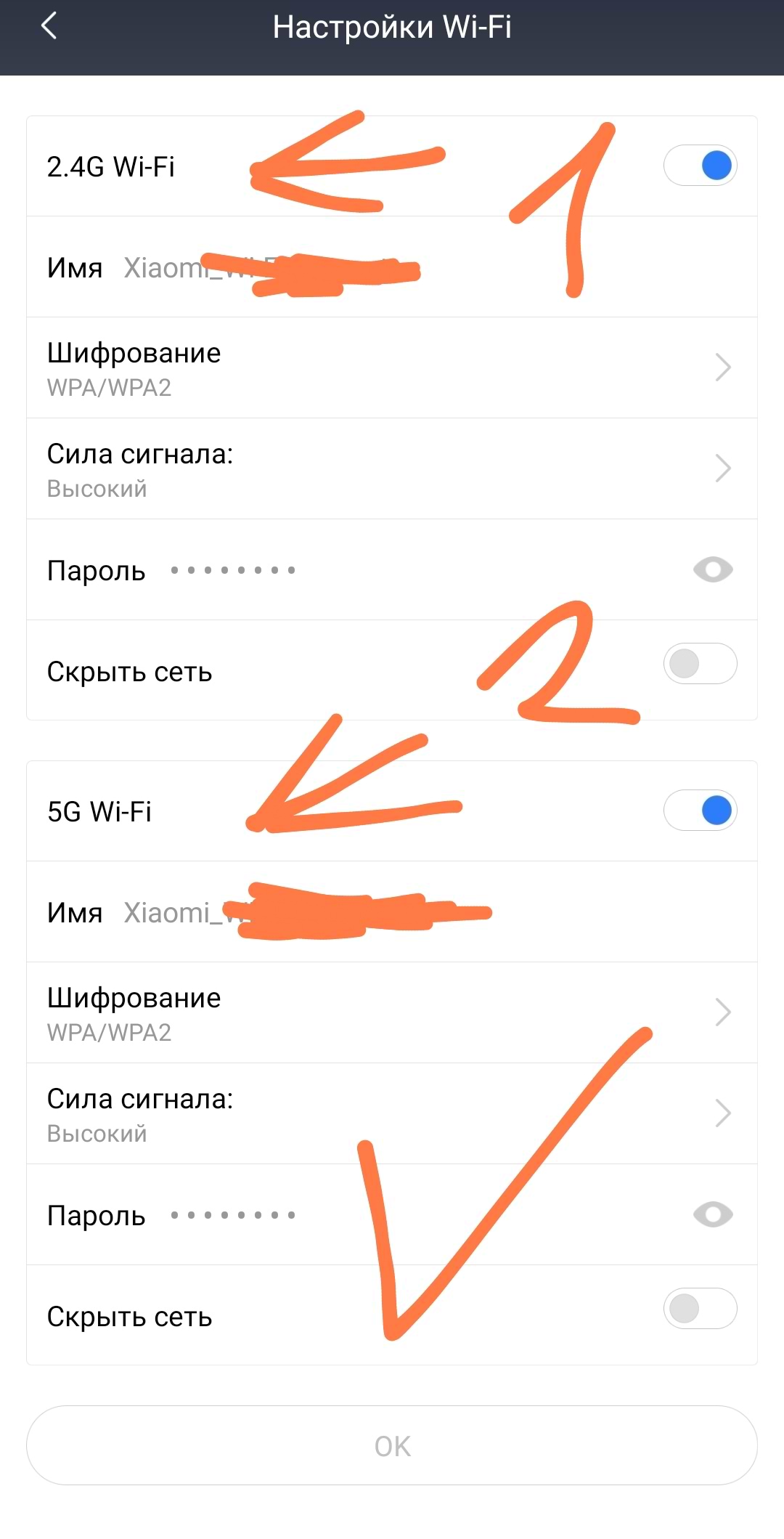Open 2.4G signal strength setting

pyautogui.click(x=392, y=468)
